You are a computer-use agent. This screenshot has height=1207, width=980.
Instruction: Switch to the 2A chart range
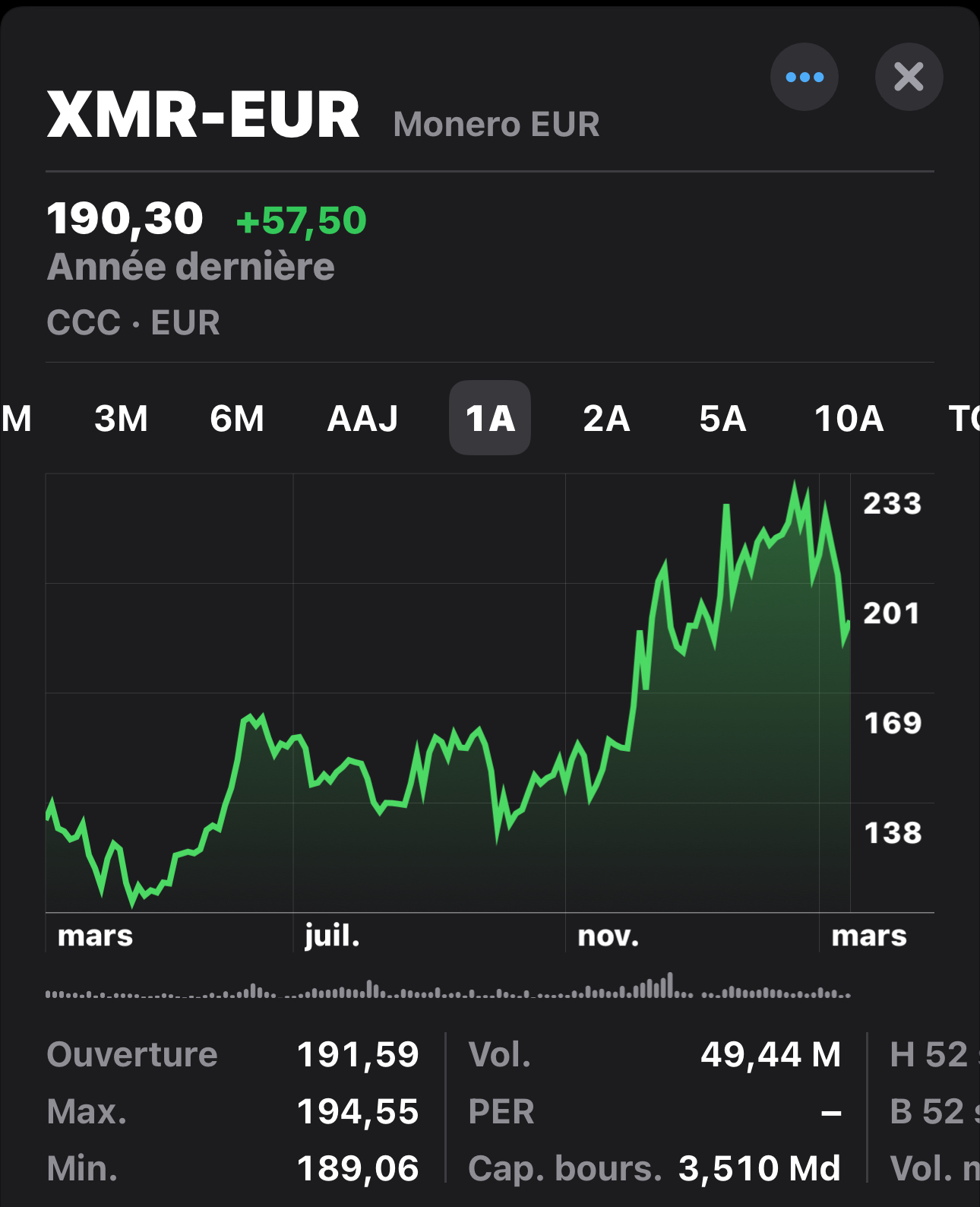[x=606, y=418]
